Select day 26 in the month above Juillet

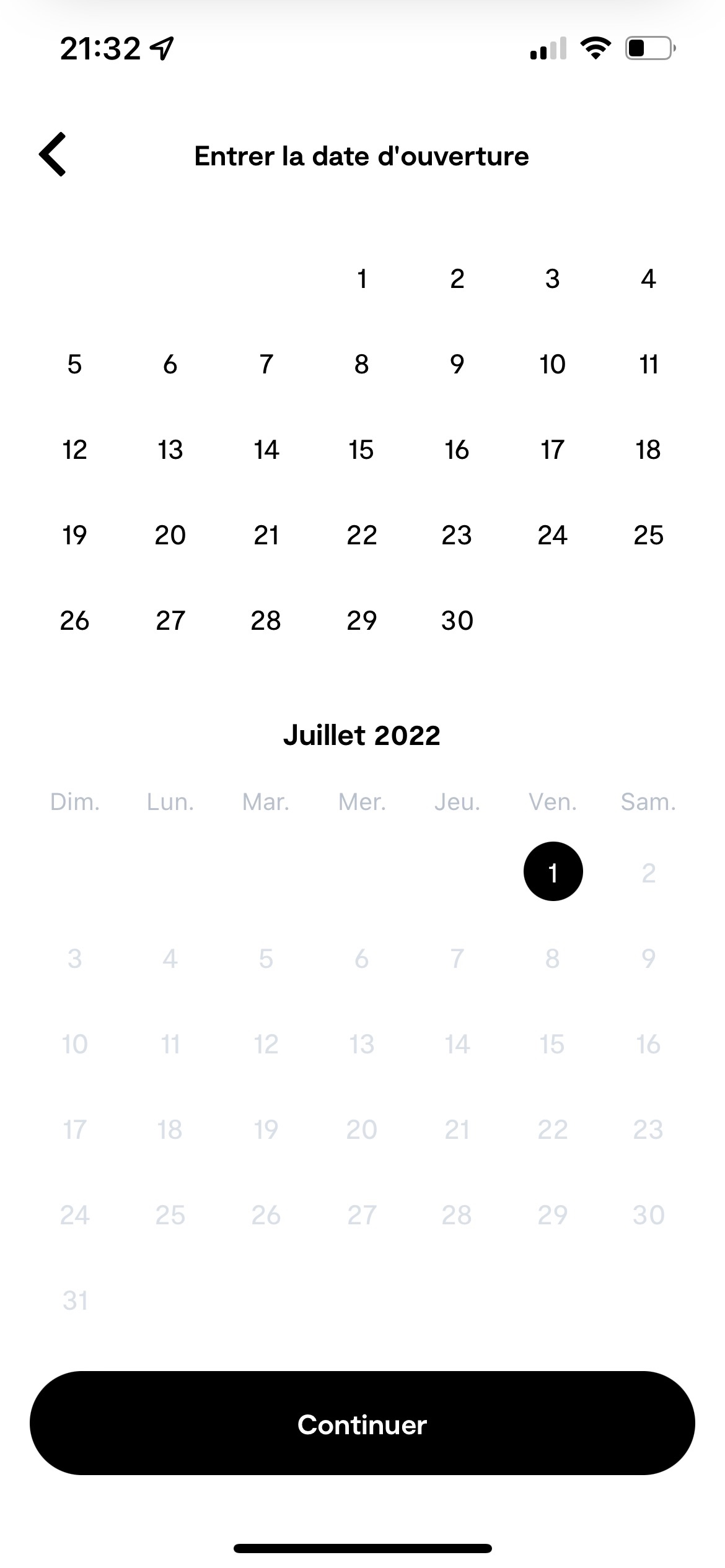(x=74, y=621)
